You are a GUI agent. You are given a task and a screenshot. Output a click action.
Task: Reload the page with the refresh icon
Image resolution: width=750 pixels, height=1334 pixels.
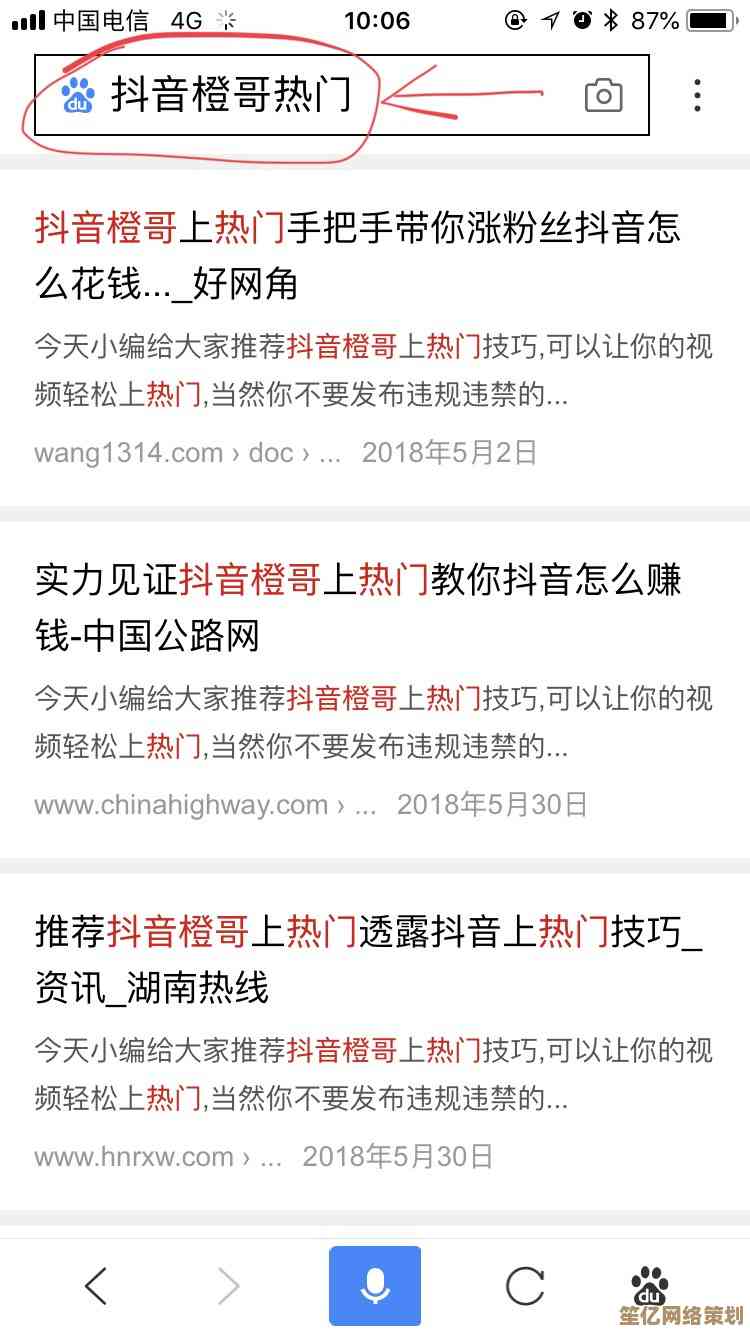[x=525, y=1286]
